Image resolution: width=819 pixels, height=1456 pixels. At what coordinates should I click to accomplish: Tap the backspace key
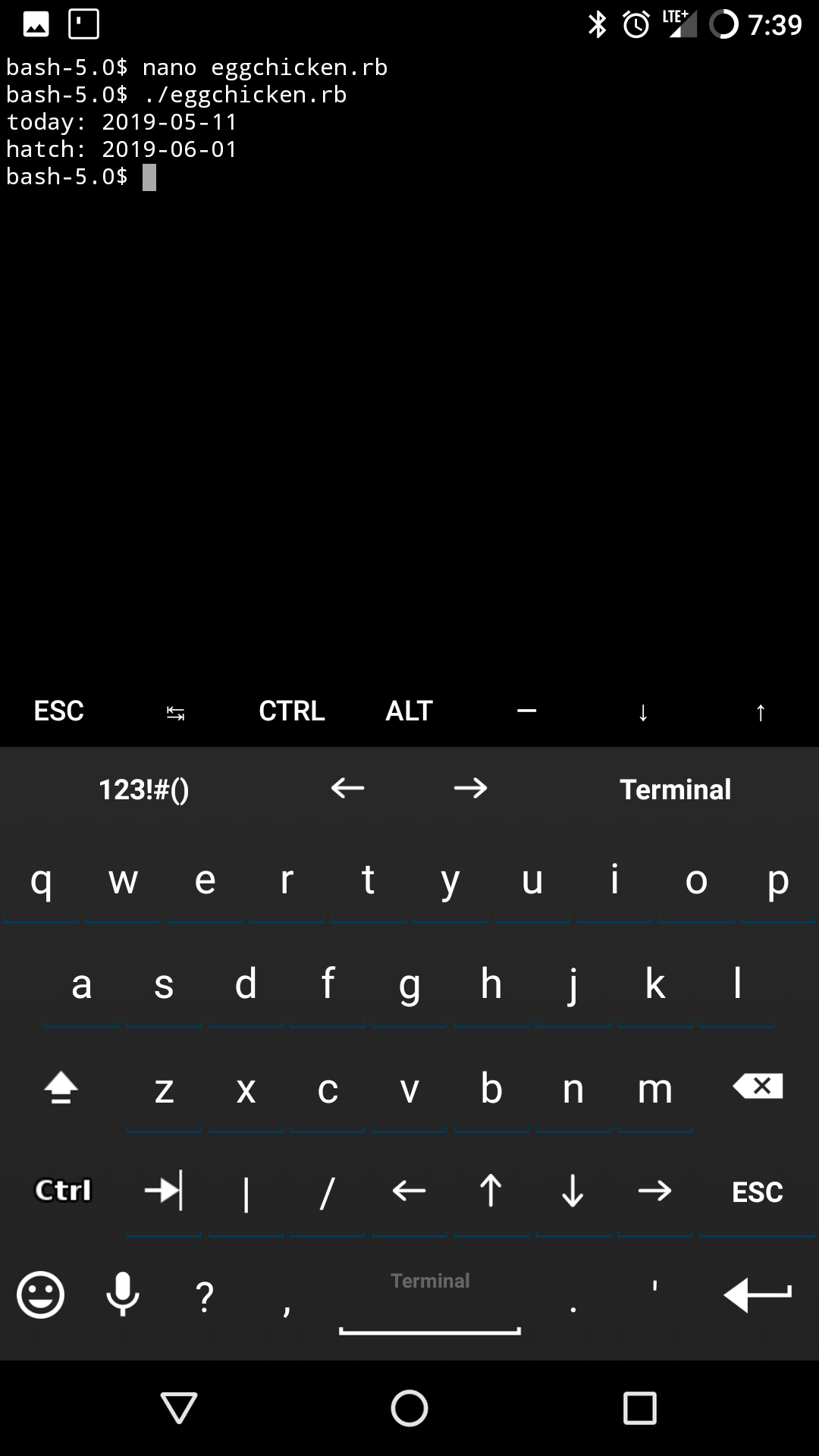(x=758, y=1087)
